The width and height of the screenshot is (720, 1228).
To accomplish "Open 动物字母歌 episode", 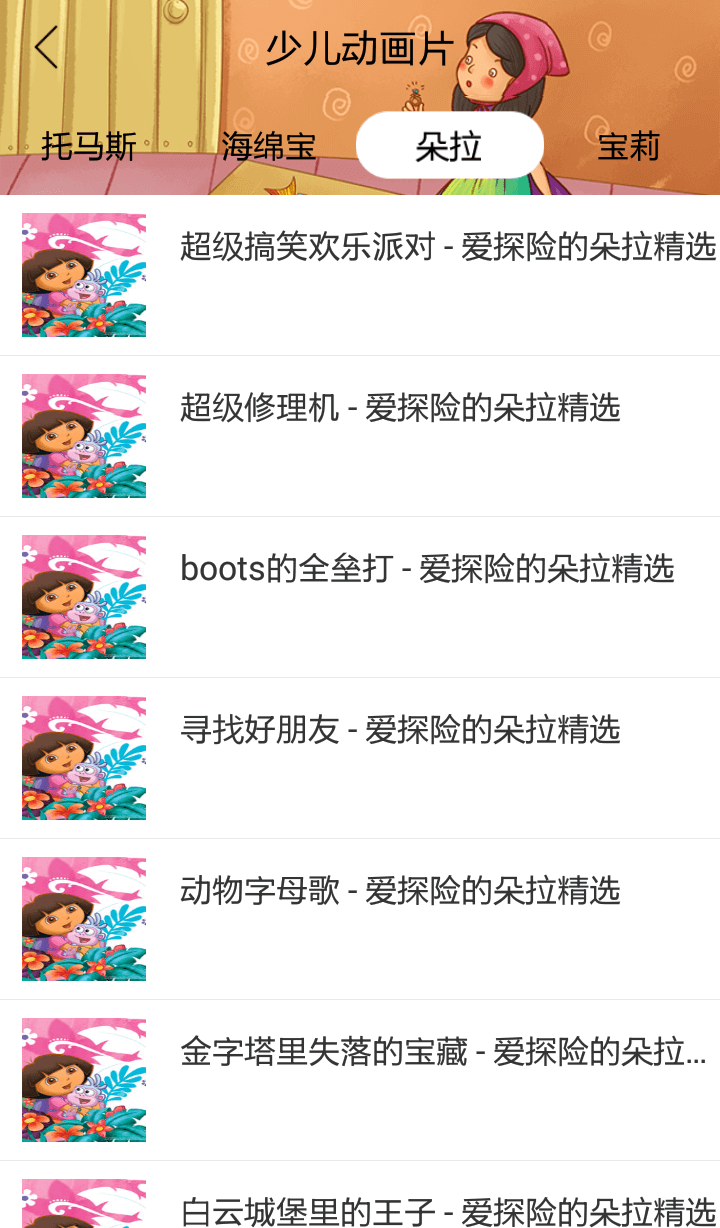I will pyautogui.click(x=400, y=890).
